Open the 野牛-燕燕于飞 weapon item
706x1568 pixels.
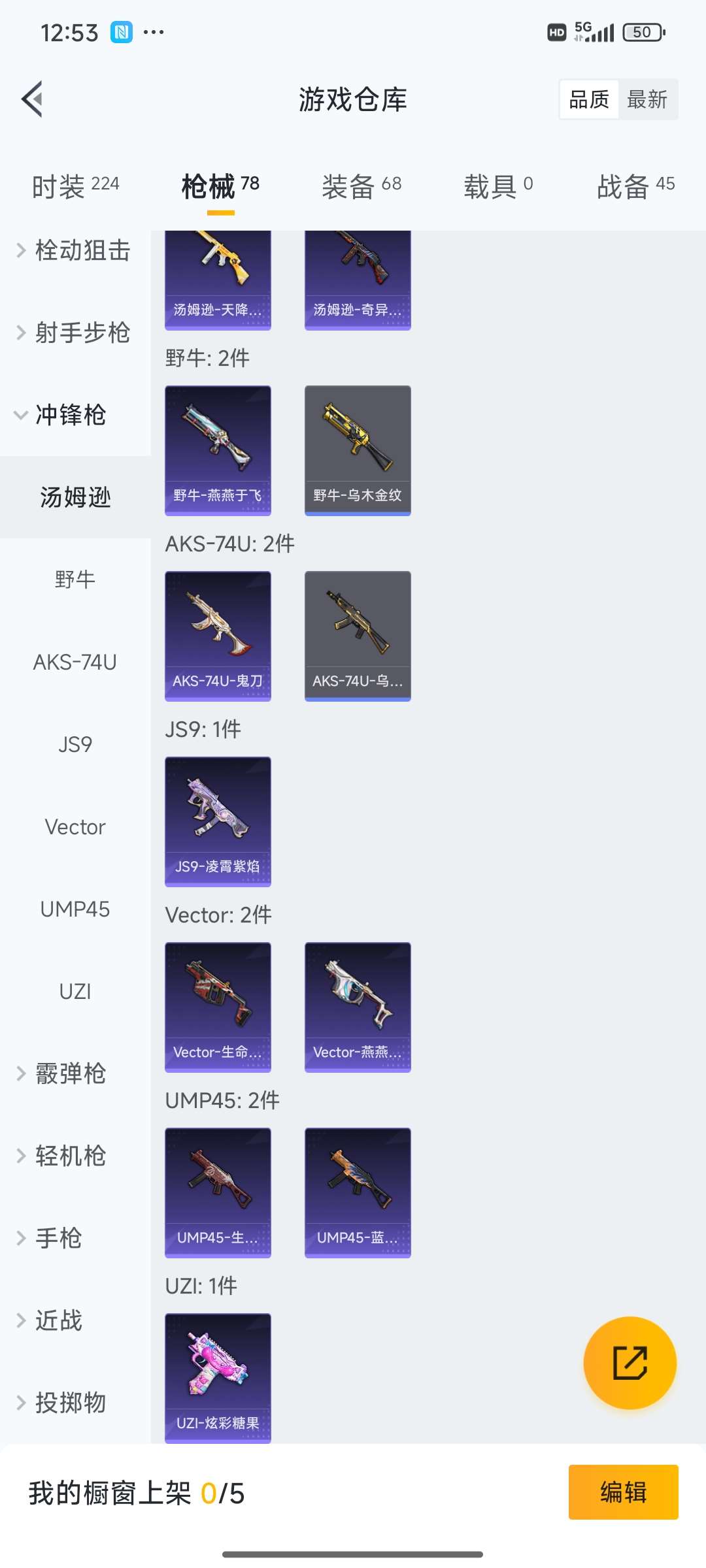(218, 449)
